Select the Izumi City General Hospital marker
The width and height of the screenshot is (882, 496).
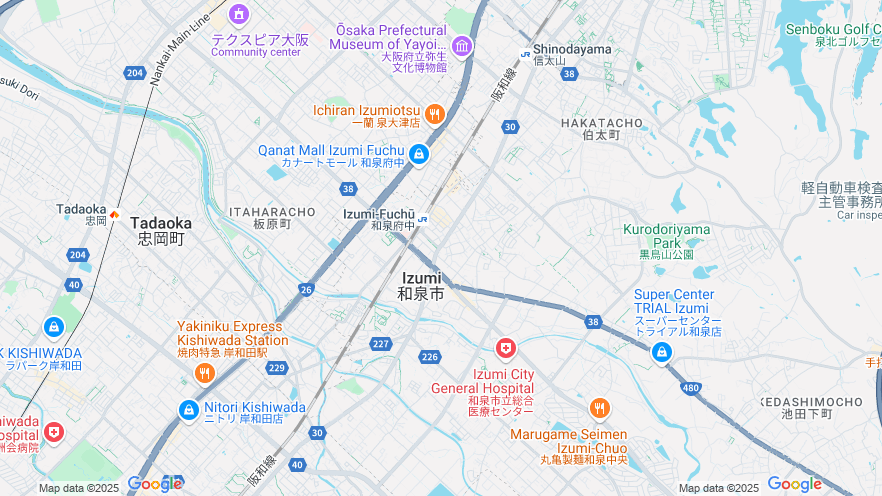(506, 349)
